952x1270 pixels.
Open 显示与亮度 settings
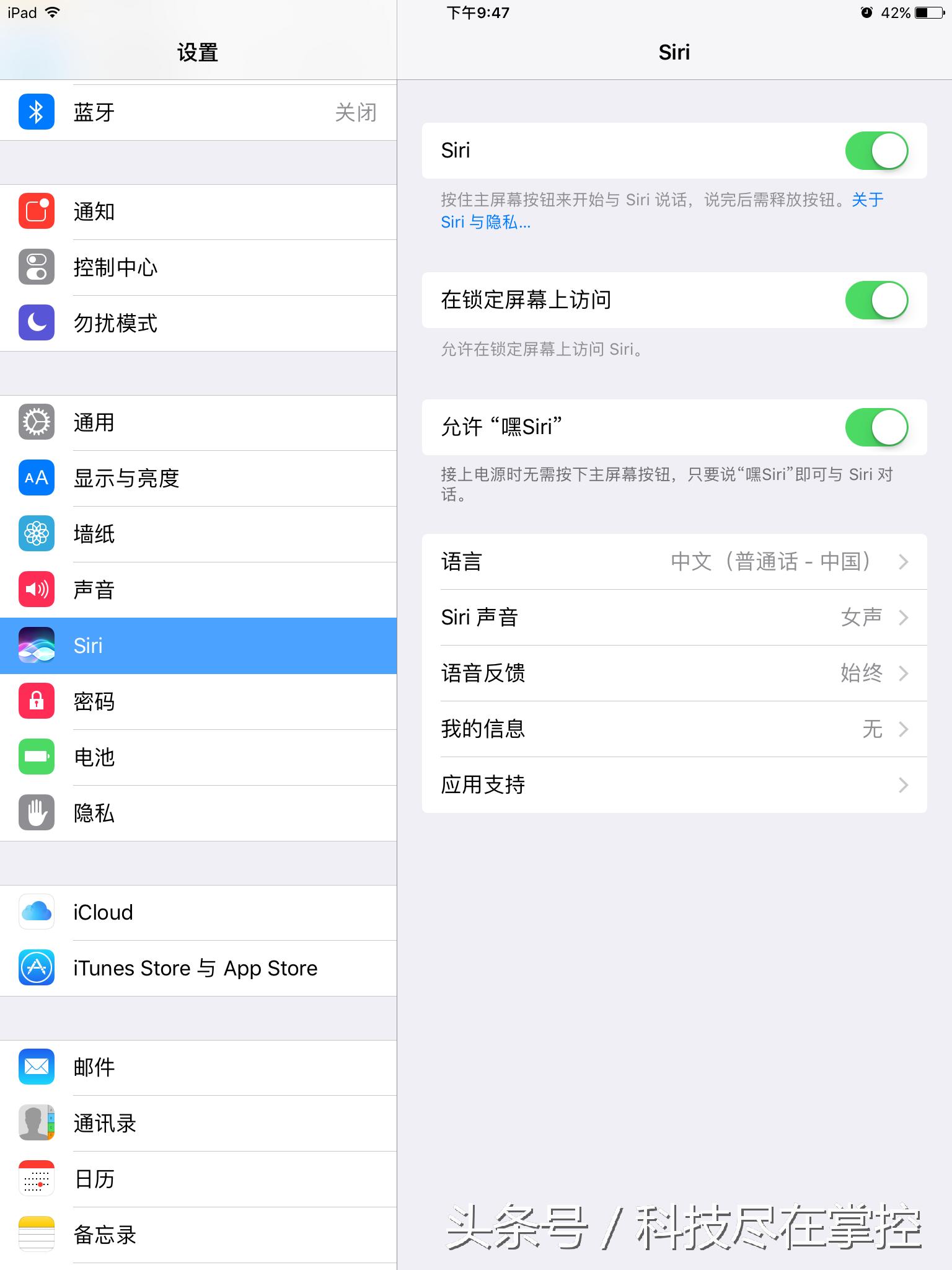coord(198,479)
